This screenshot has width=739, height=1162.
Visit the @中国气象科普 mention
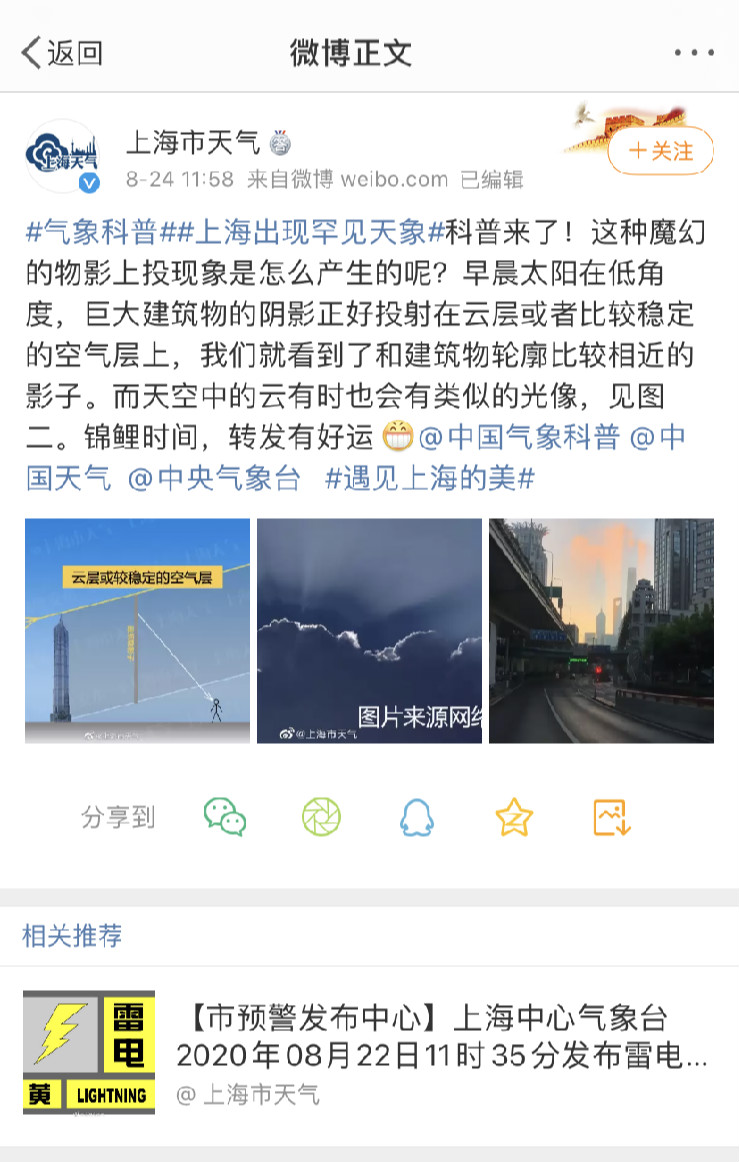coord(518,437)
